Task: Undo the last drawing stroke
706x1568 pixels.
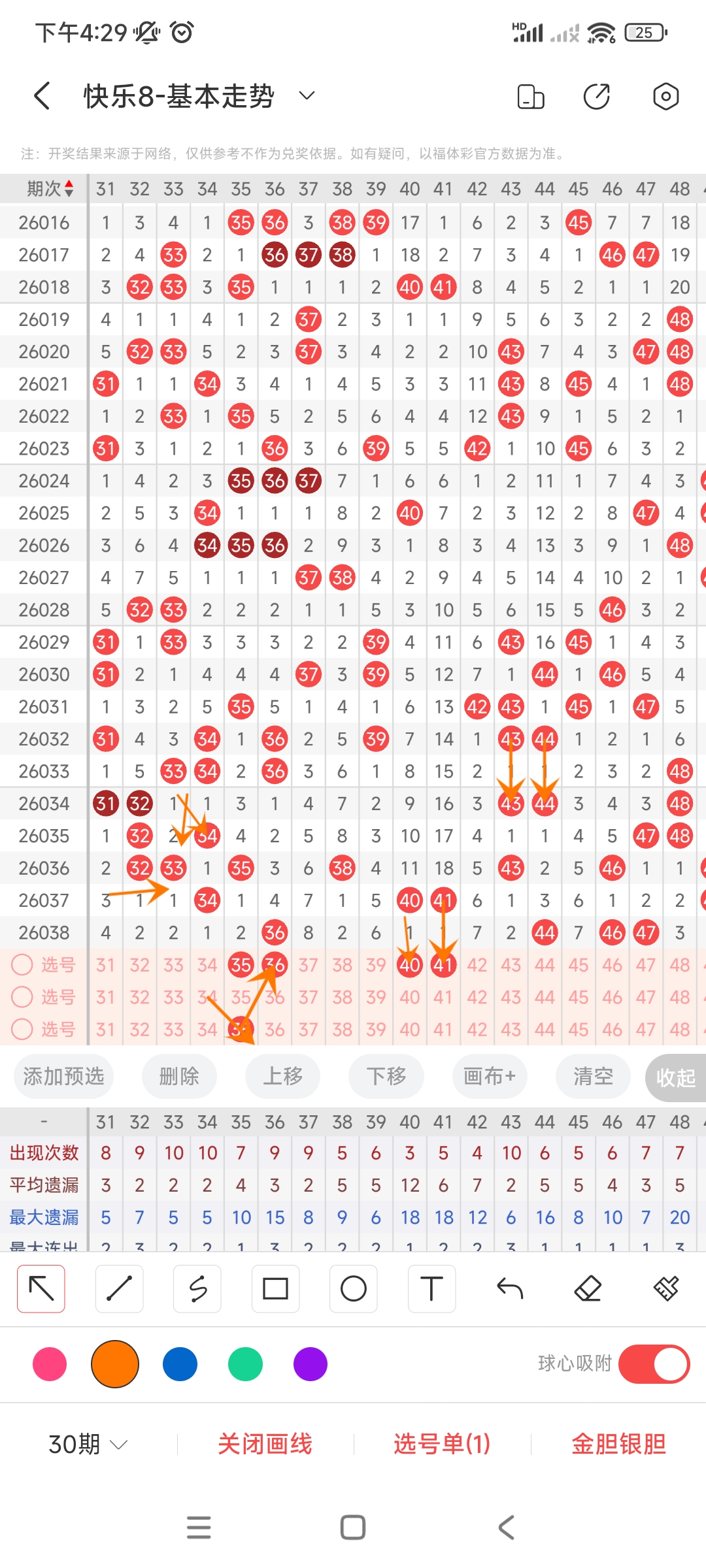Action: coord(510,1288)
